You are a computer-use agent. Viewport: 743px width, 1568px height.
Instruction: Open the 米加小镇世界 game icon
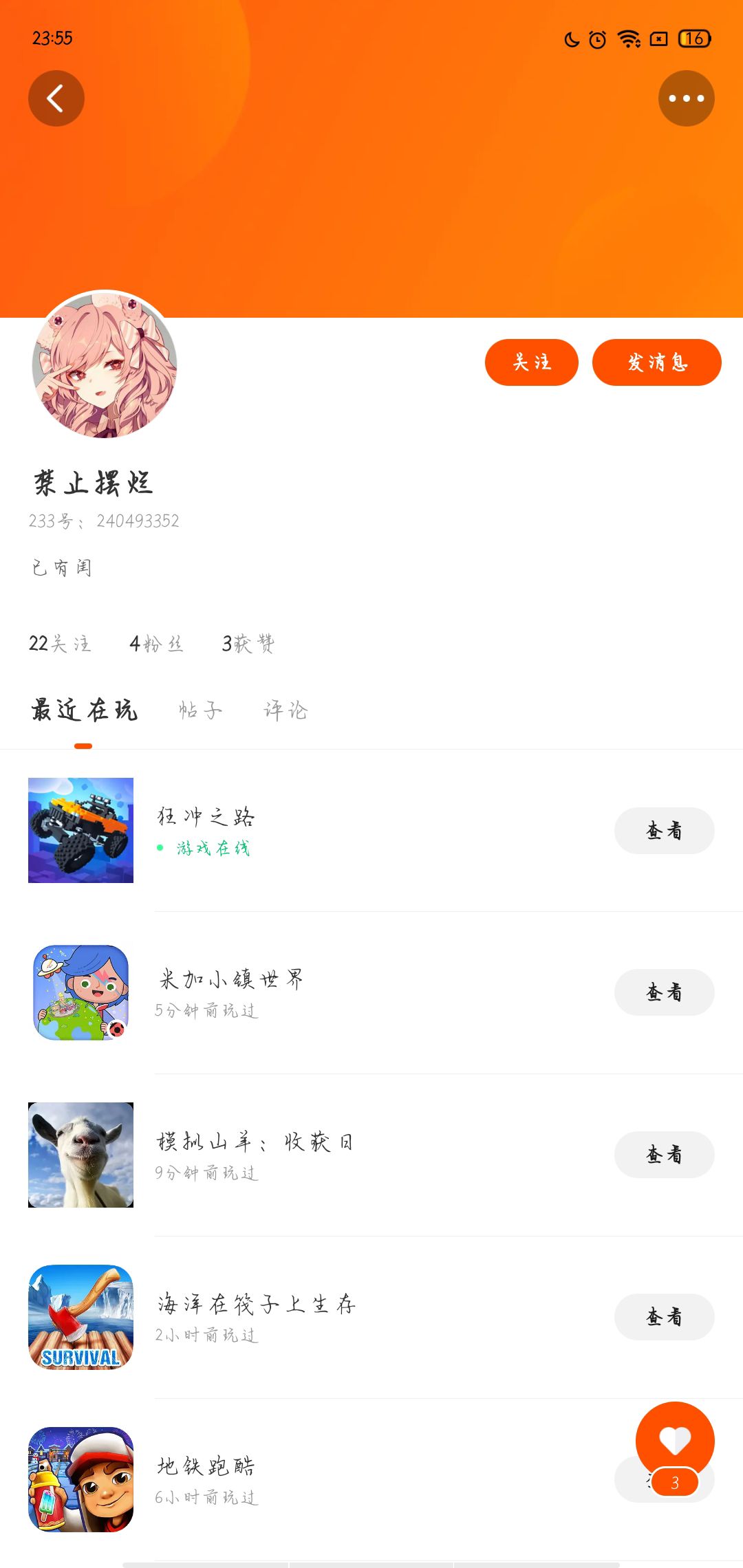pyautogui.click(x=80, y=992)
